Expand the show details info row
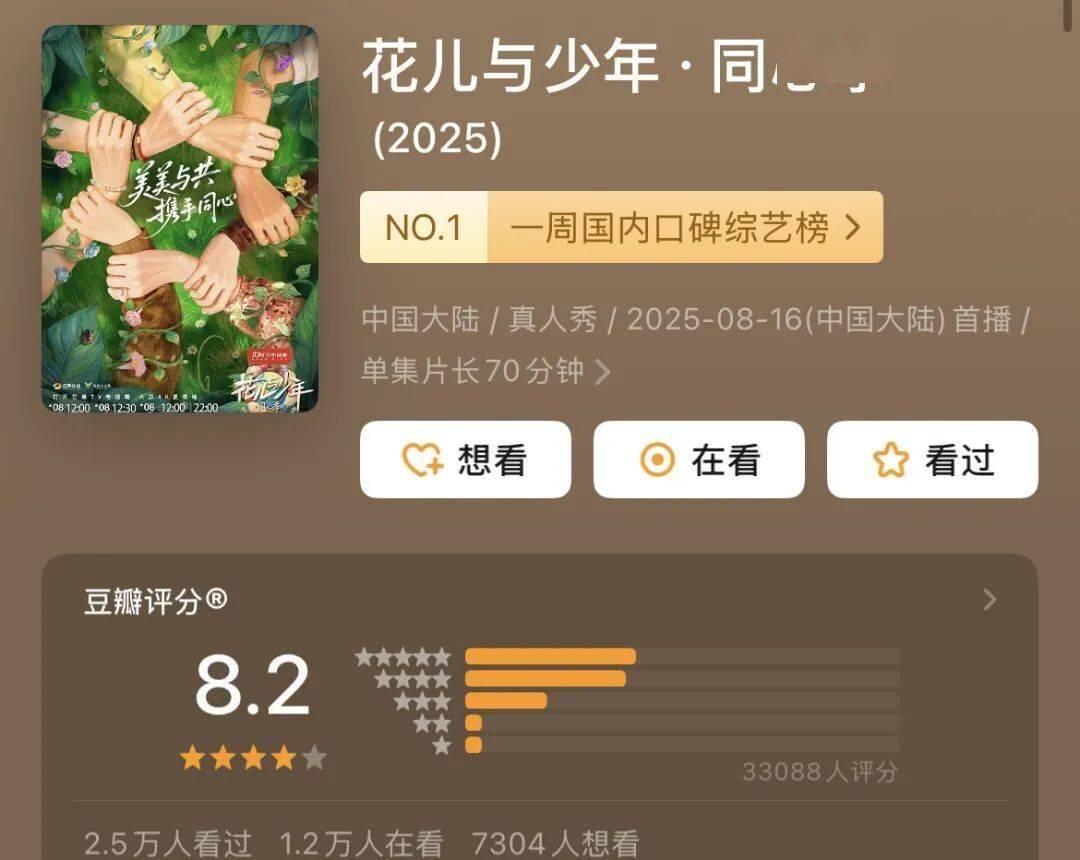Screen dimensions: 1080x860 tap(603, 373)
